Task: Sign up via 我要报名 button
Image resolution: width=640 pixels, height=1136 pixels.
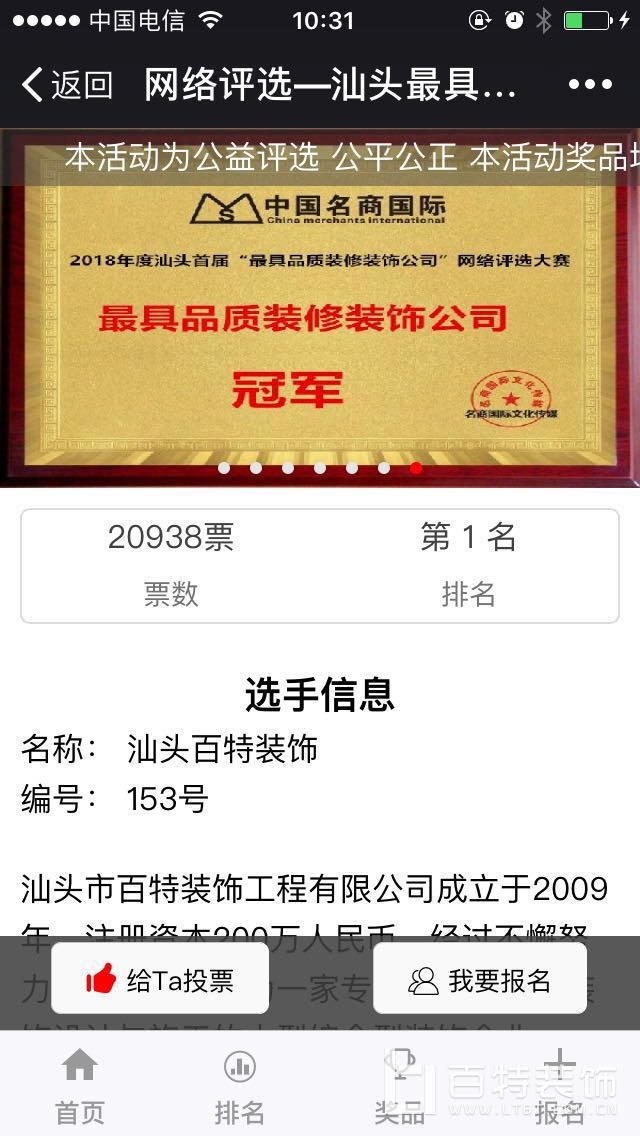Action: tap(480, 979)
